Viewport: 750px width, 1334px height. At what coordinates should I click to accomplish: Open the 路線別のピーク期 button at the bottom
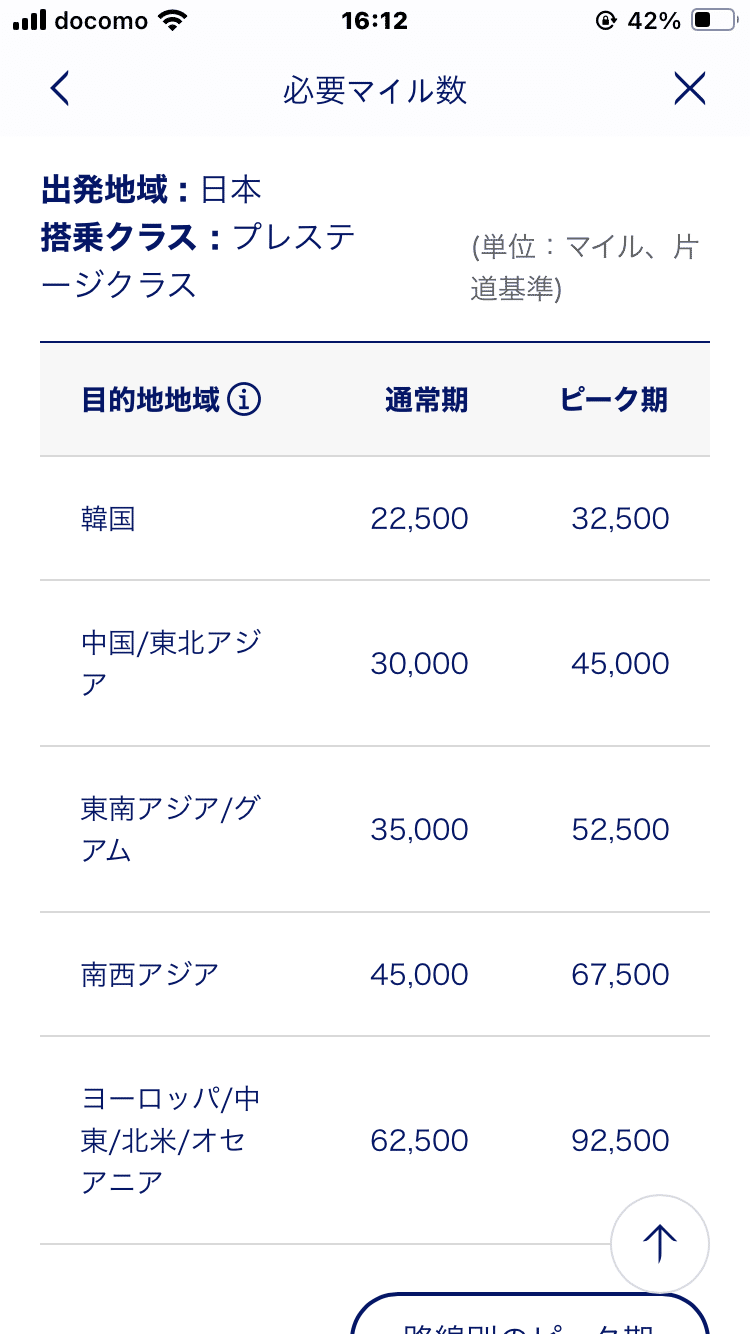530,1322
